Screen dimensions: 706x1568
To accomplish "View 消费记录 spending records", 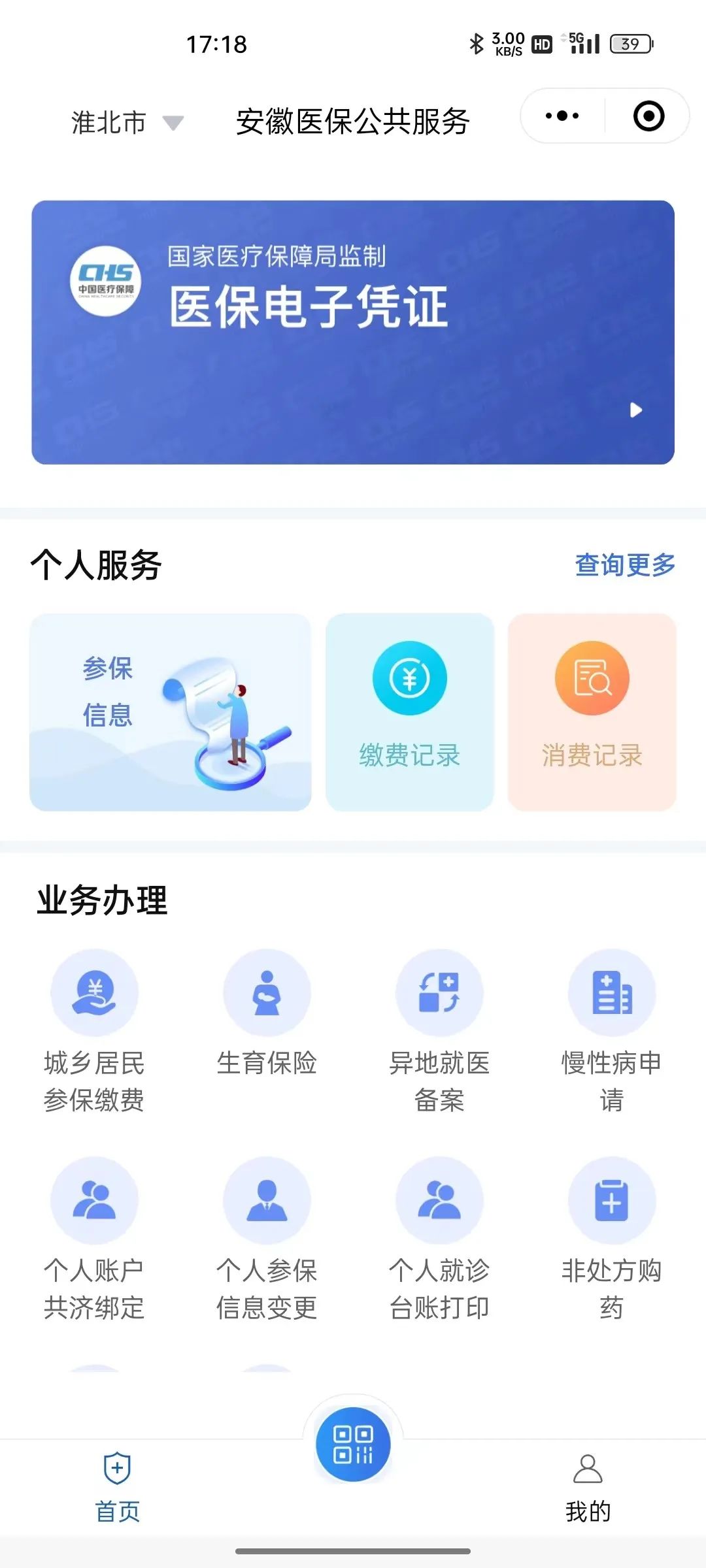I will (592, 712).
